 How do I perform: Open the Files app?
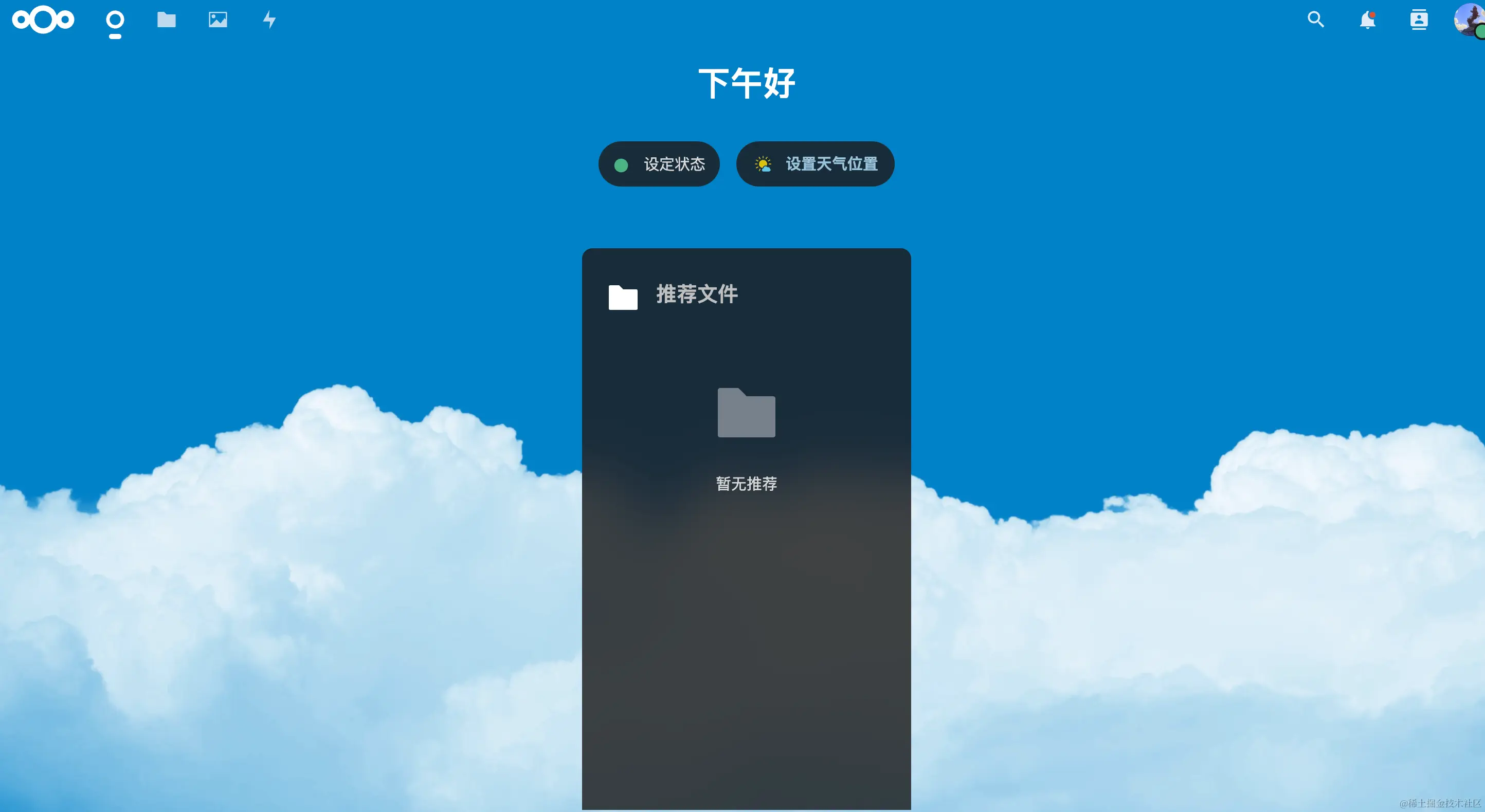click(167, 20)
